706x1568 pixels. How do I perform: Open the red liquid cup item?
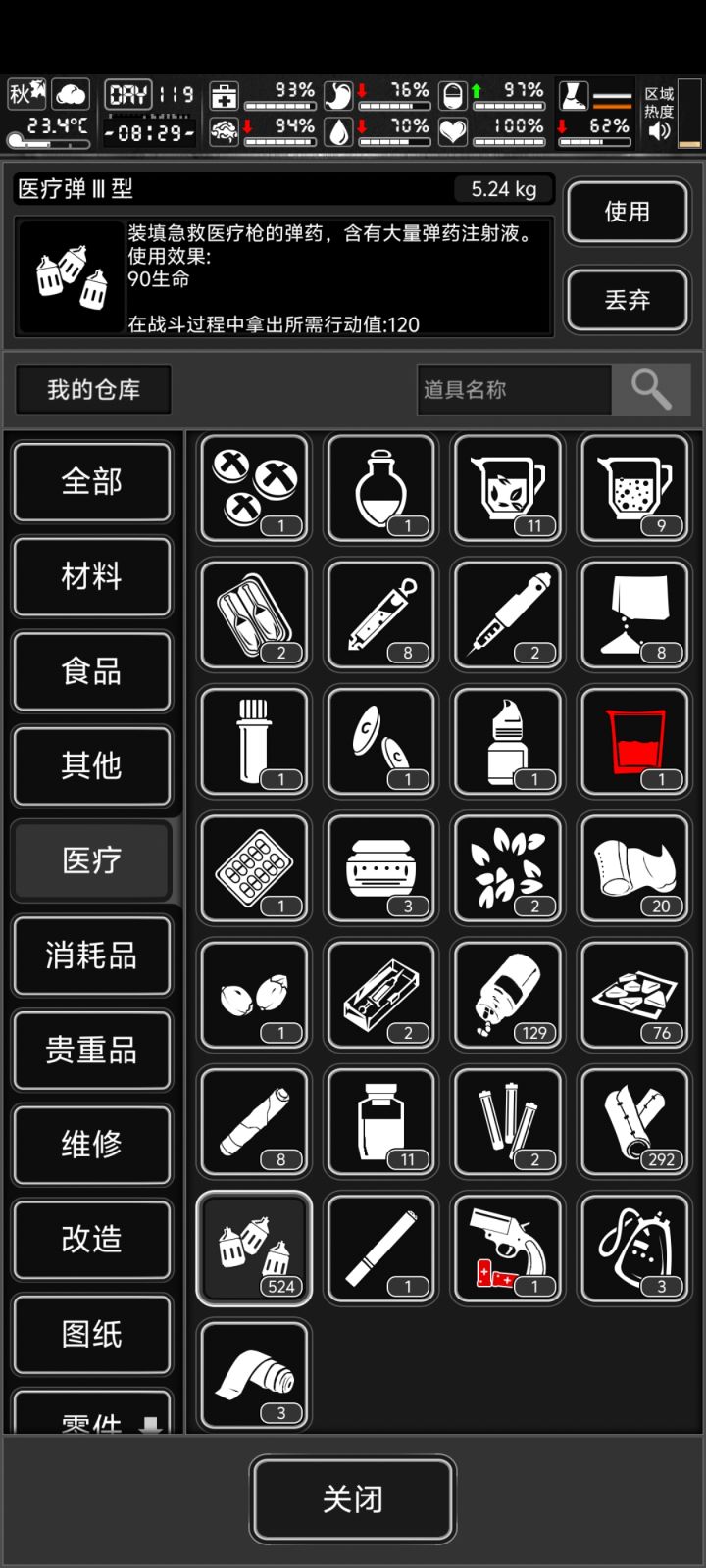pos(634,742)
